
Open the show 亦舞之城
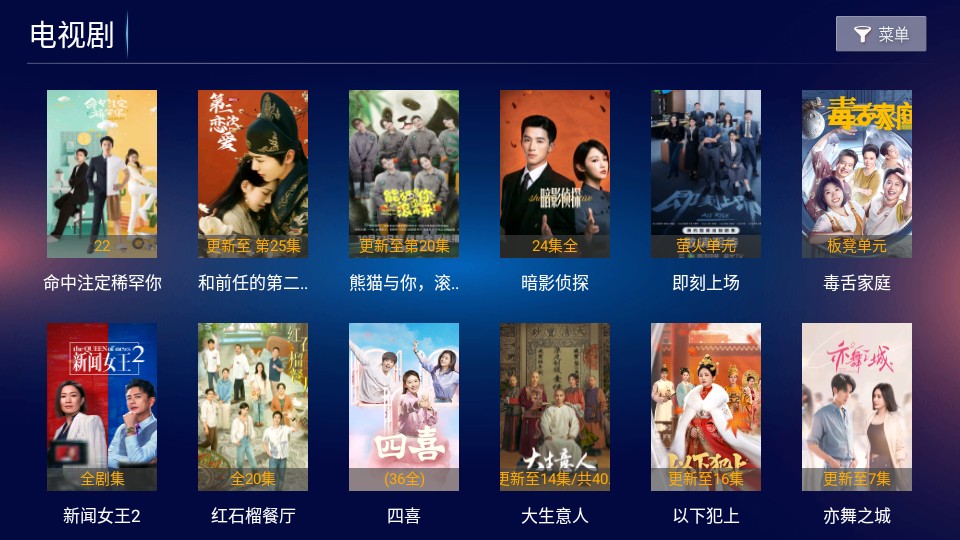(x=857, y=407)
